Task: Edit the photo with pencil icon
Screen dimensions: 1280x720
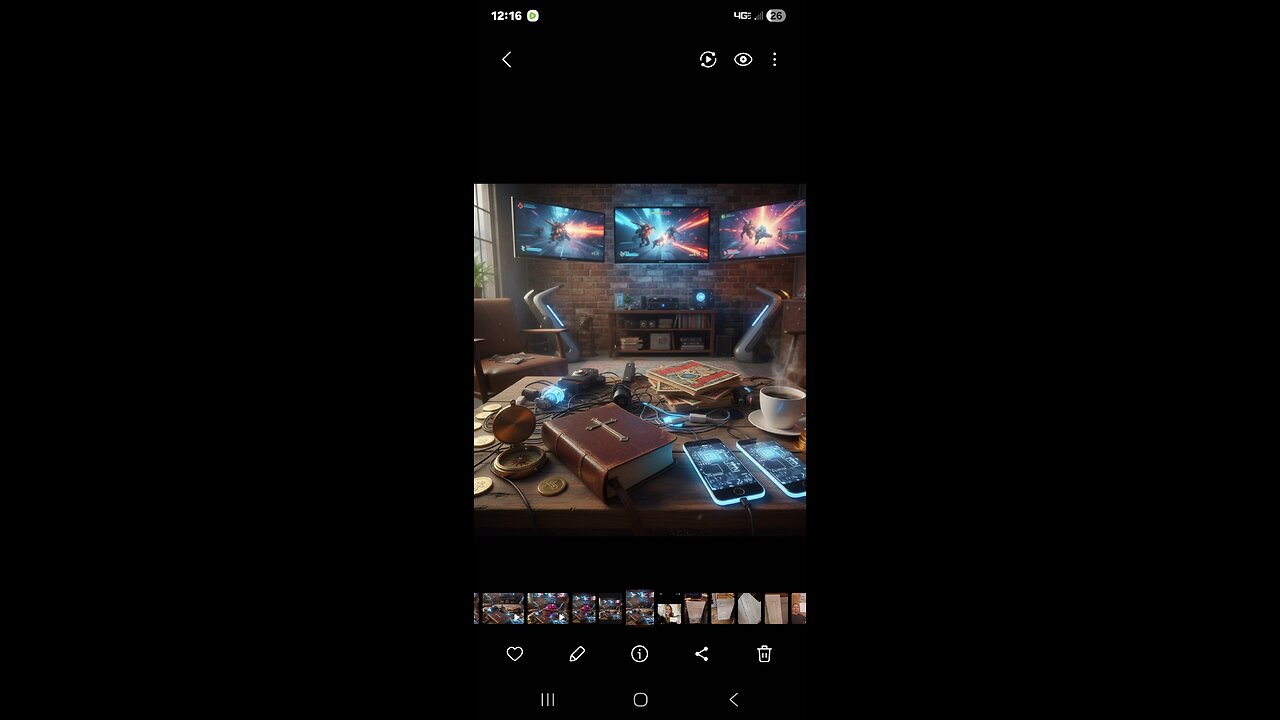Action: coord(577,654)
